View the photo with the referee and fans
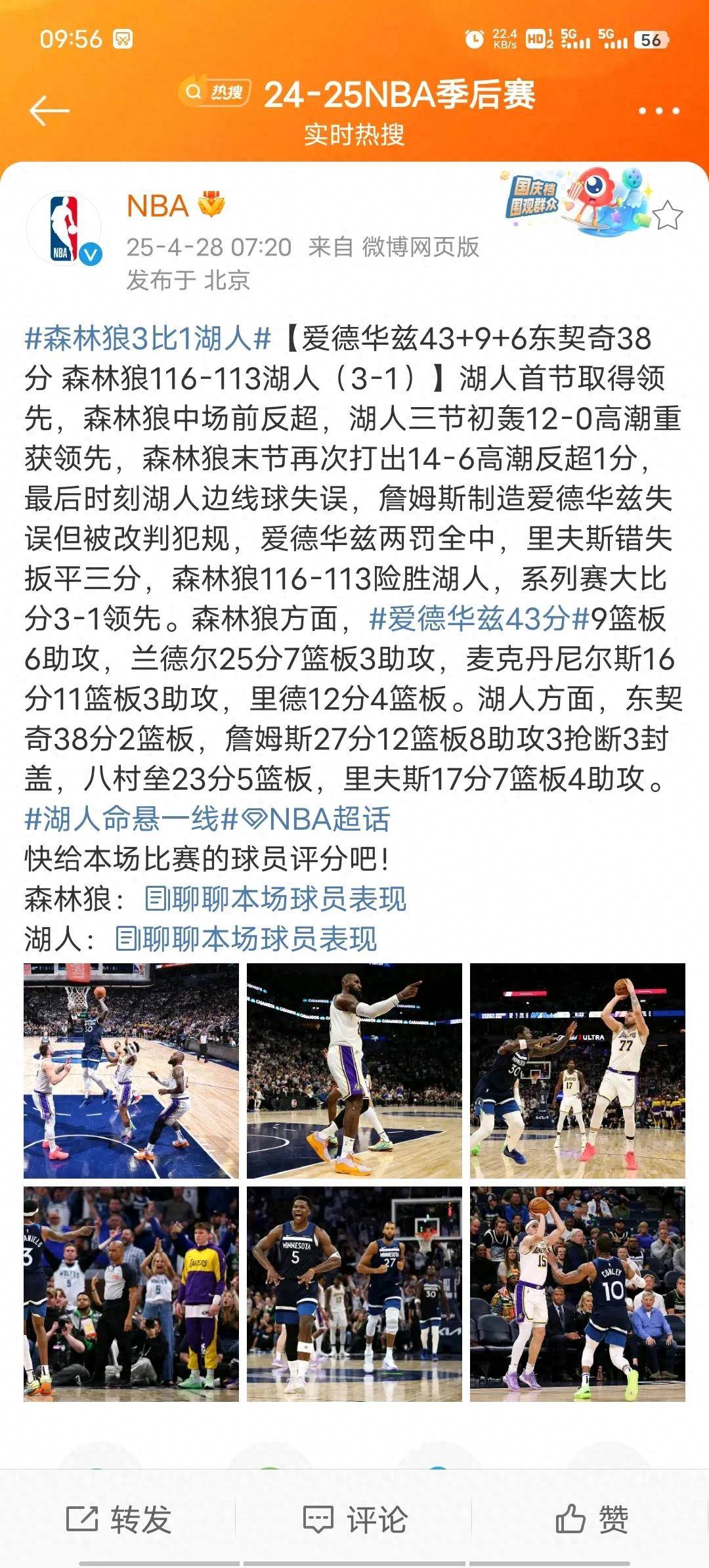The height and width of the screenshot is (1568, 709). pyautogui.click(x=131, y=1294)
